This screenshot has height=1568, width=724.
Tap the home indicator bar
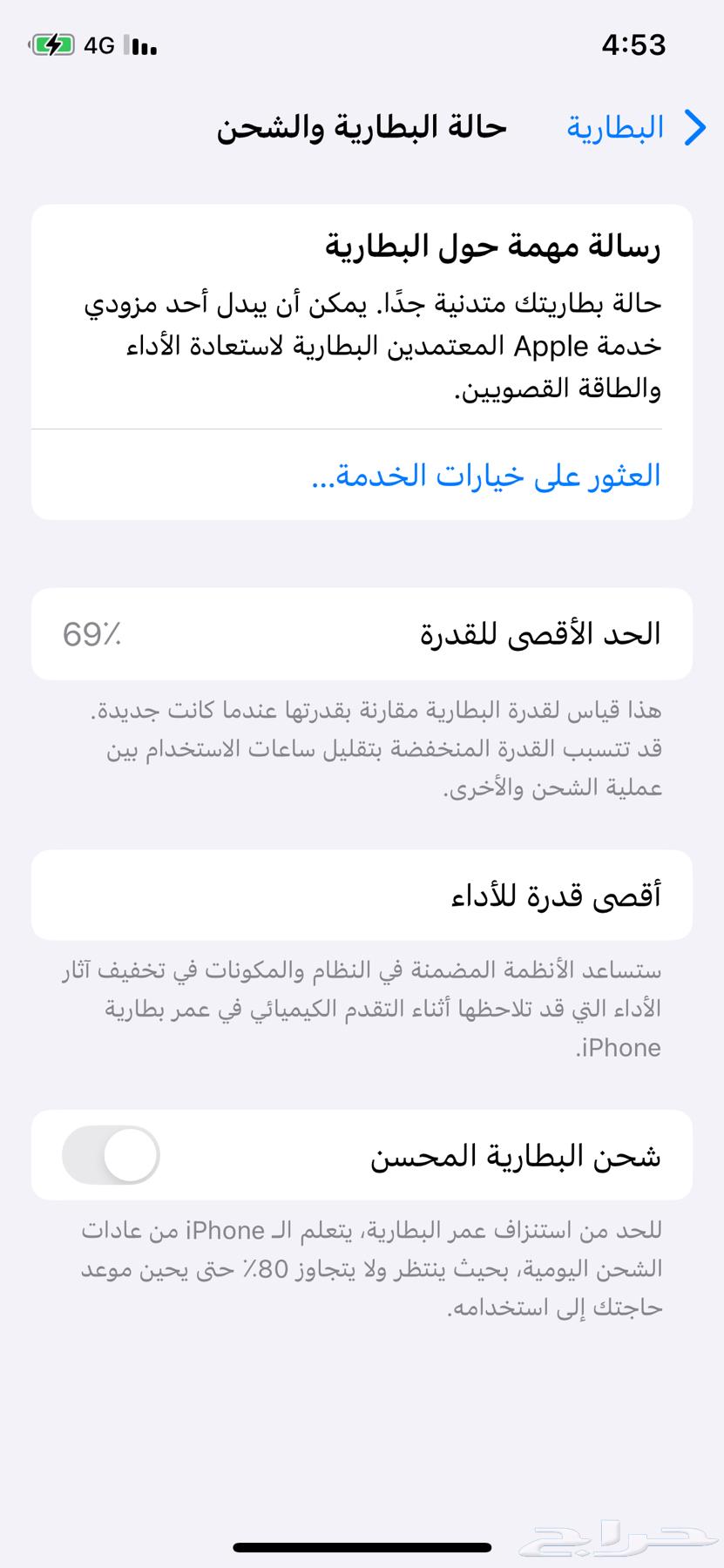pyautogui.click(x=362, y=1544)
